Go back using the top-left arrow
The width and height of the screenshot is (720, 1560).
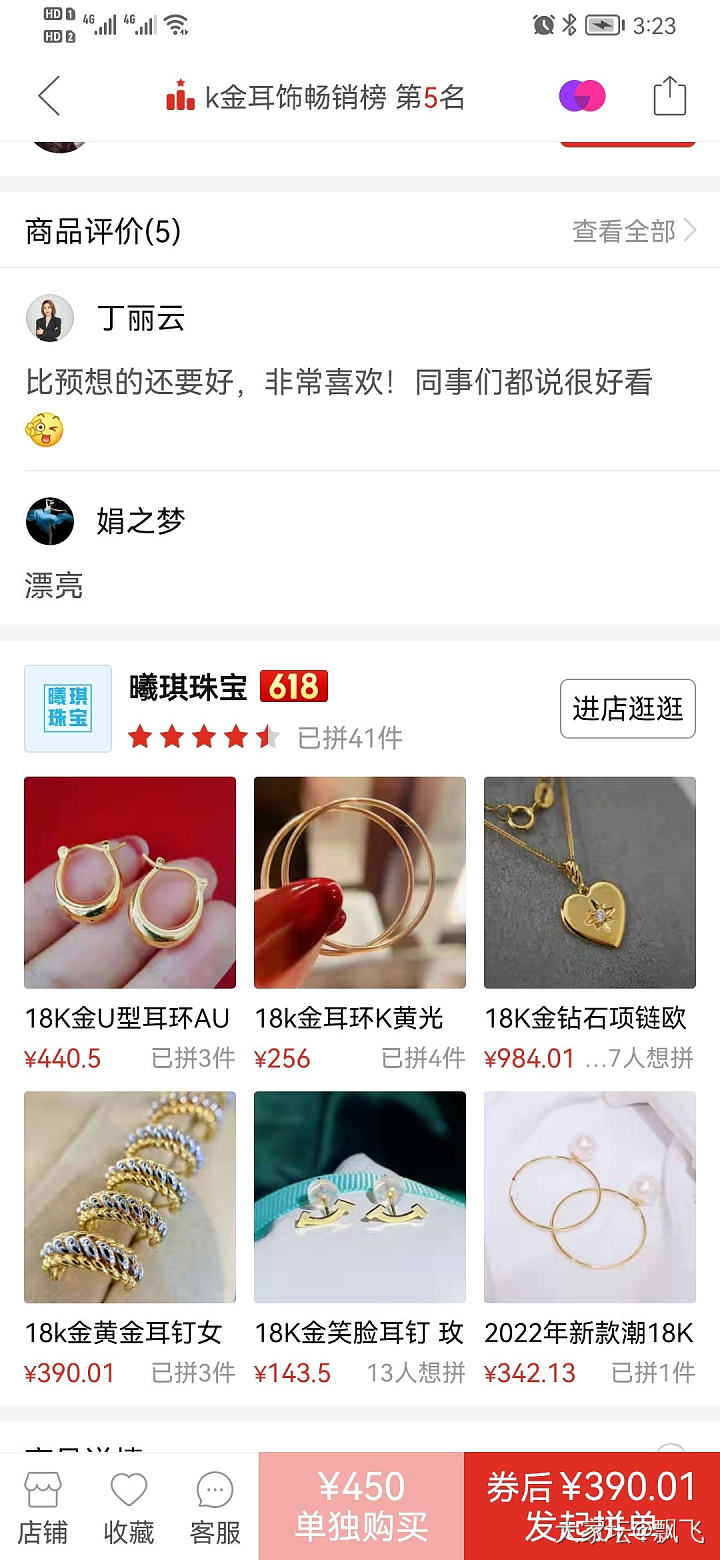pos(49,97)
